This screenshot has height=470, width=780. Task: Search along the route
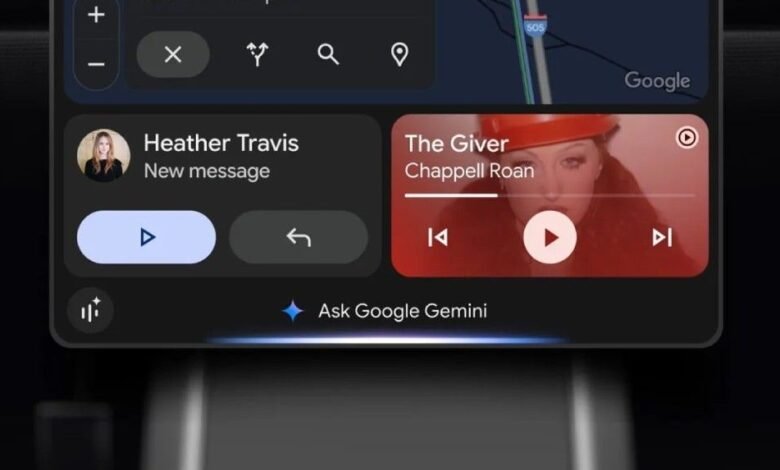[328, 54]
